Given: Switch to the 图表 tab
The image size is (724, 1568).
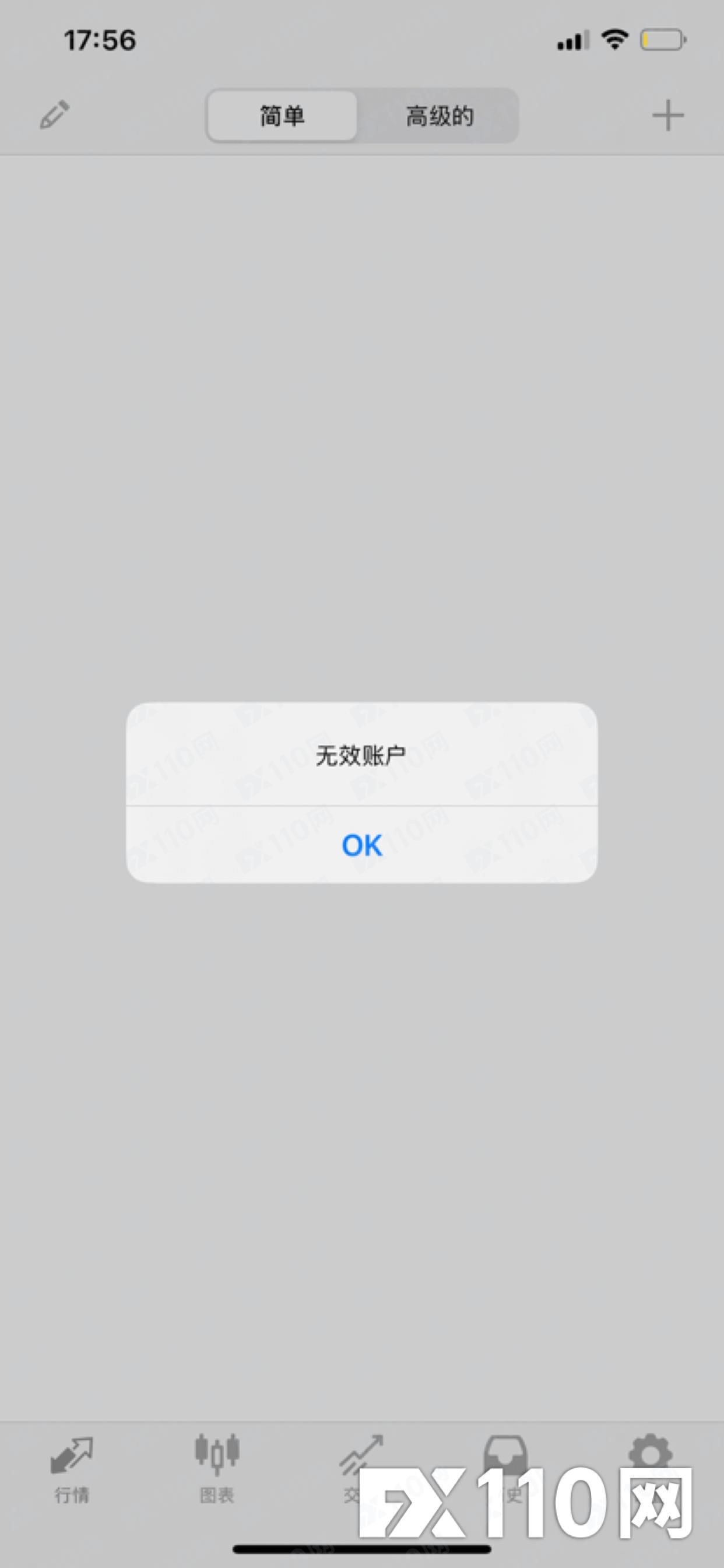Looking at the screenshot, I should click(217, 1469).
